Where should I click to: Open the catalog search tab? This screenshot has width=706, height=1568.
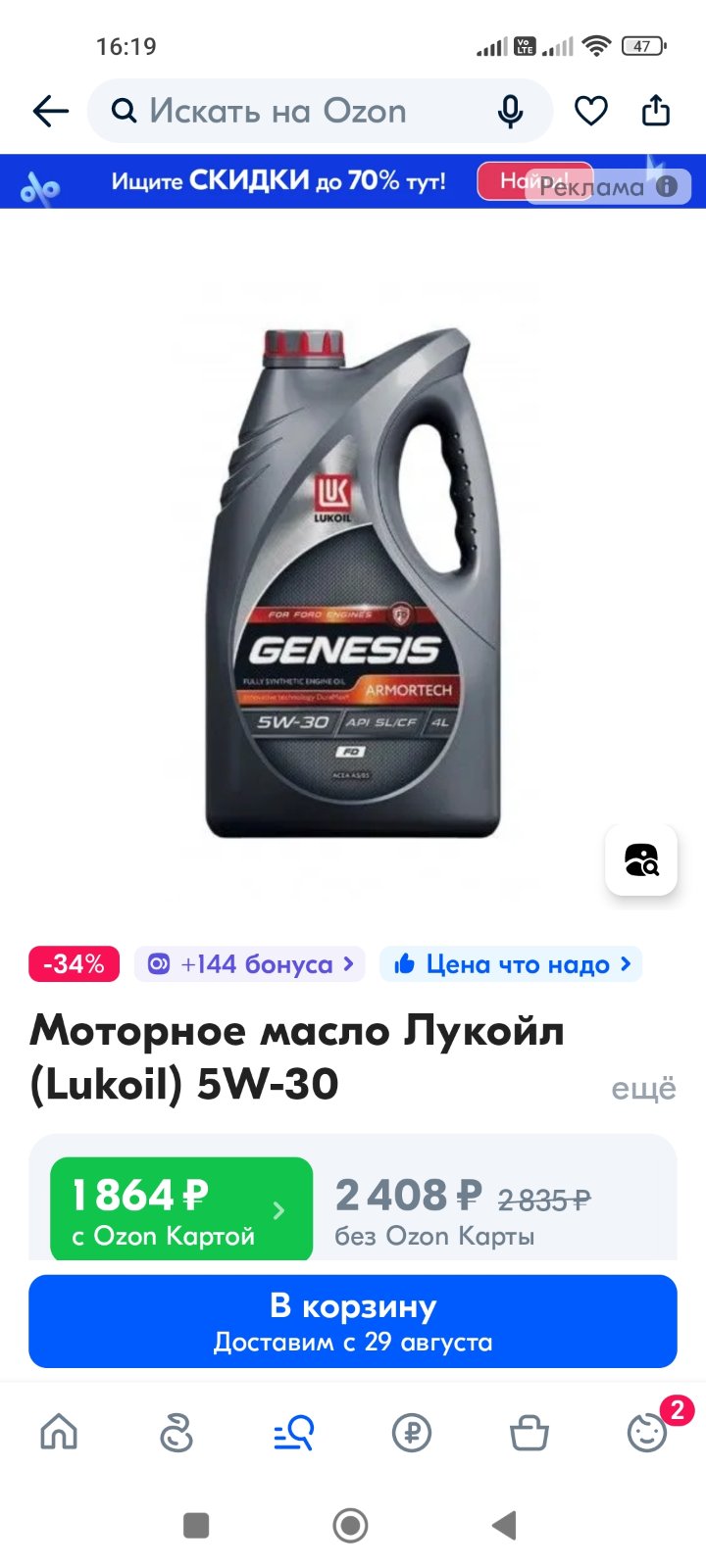click(x=294, y=1433)
